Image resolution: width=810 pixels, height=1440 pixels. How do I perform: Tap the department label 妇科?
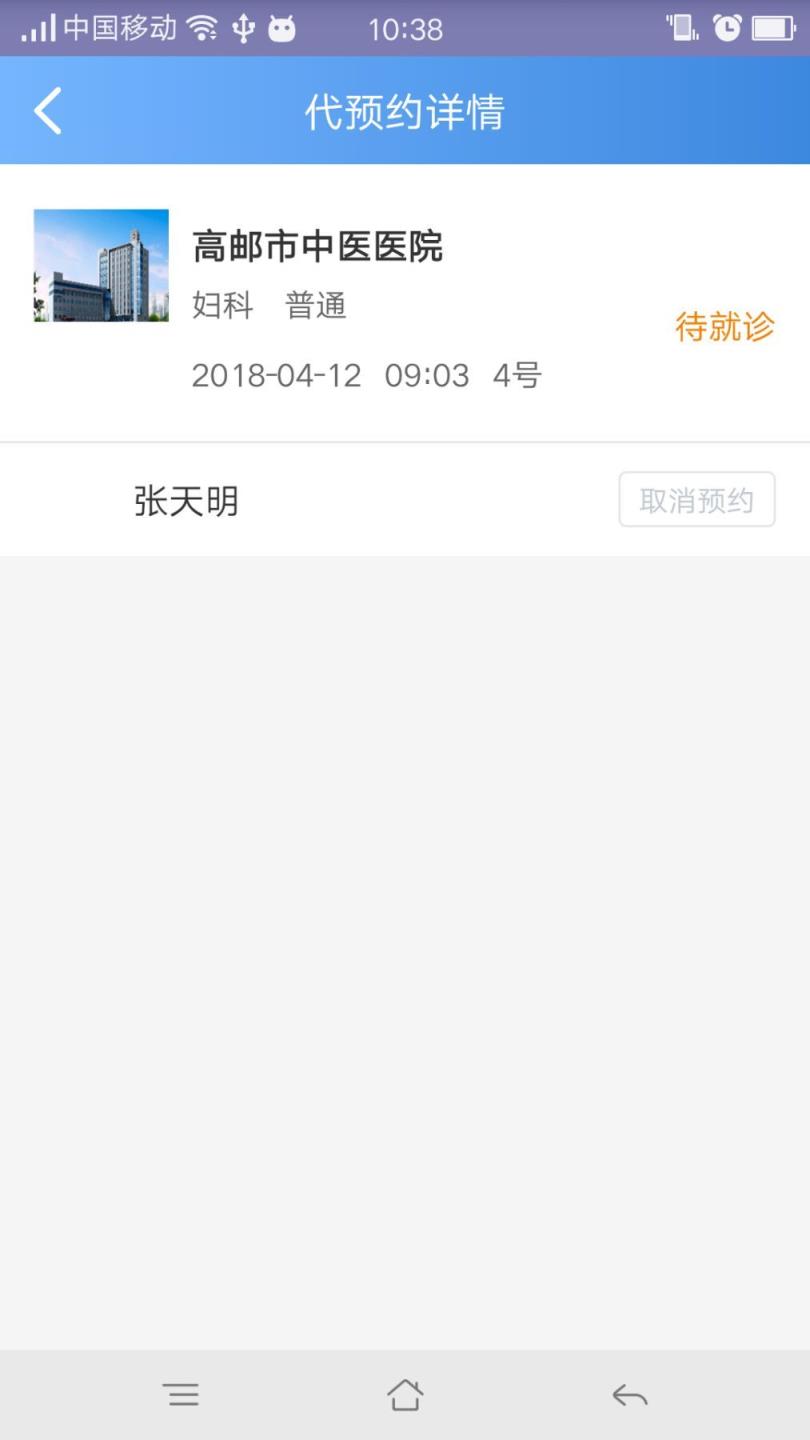(x=220, y=306)
